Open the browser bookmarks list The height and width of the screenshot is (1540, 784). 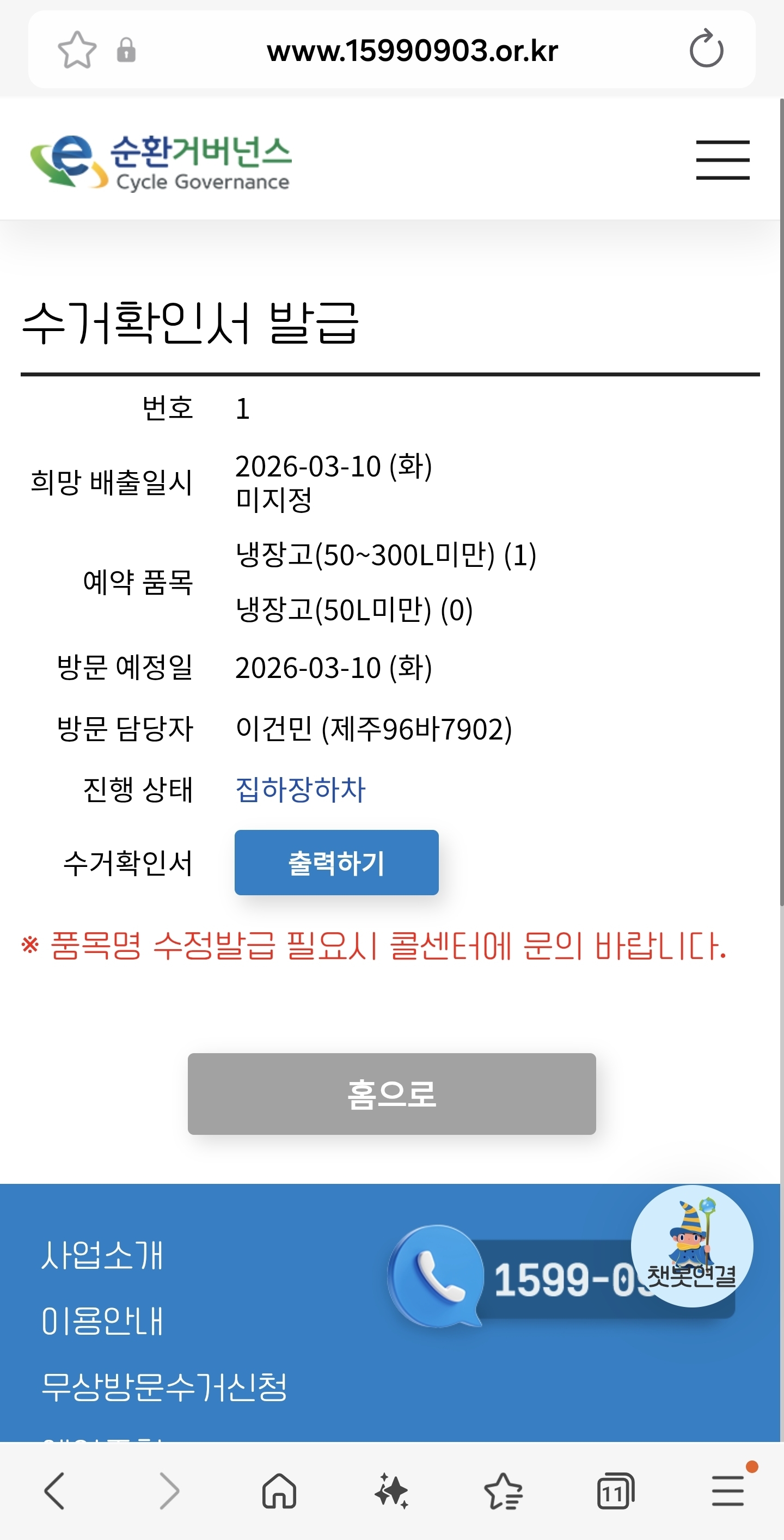point(503,1491)
